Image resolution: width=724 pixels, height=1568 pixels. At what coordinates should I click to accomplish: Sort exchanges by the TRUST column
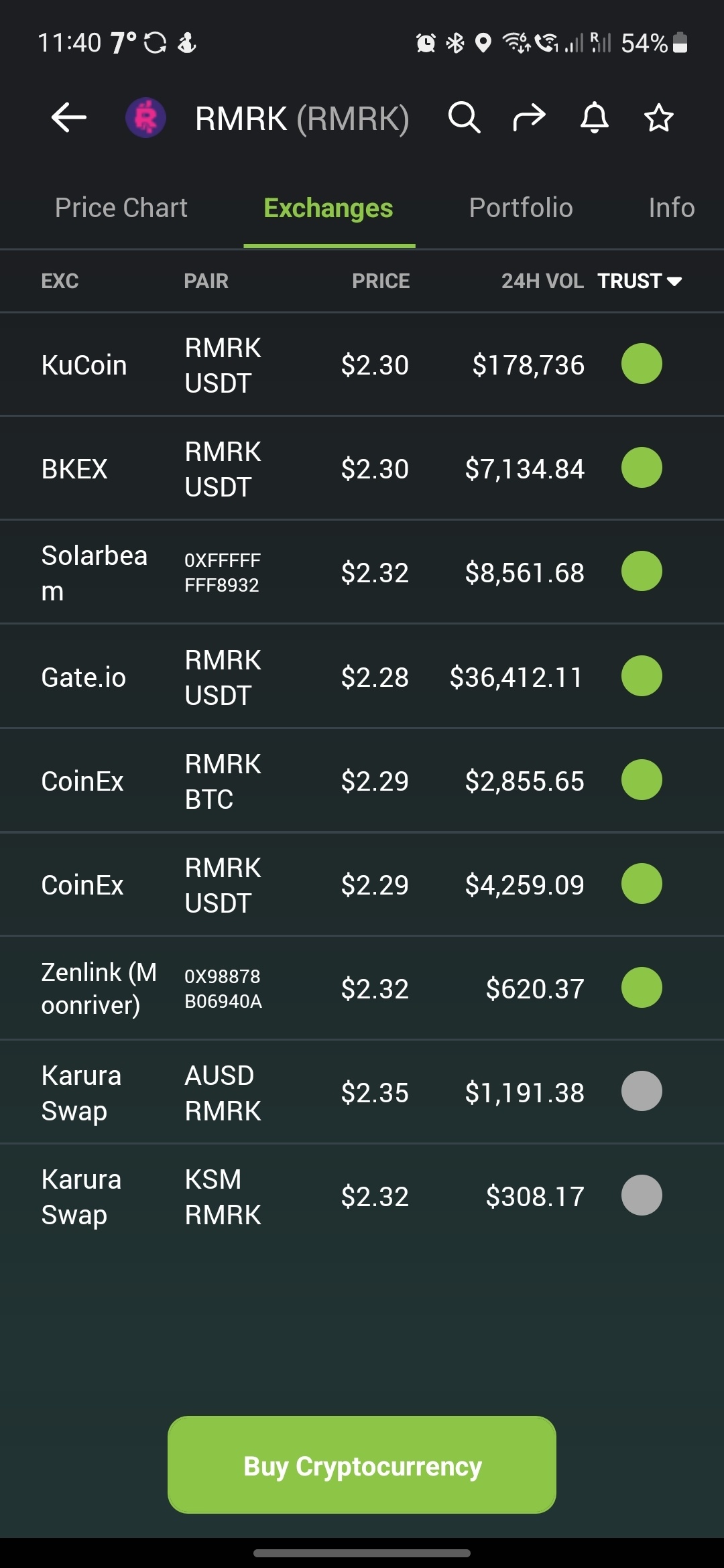coord(639,281)
